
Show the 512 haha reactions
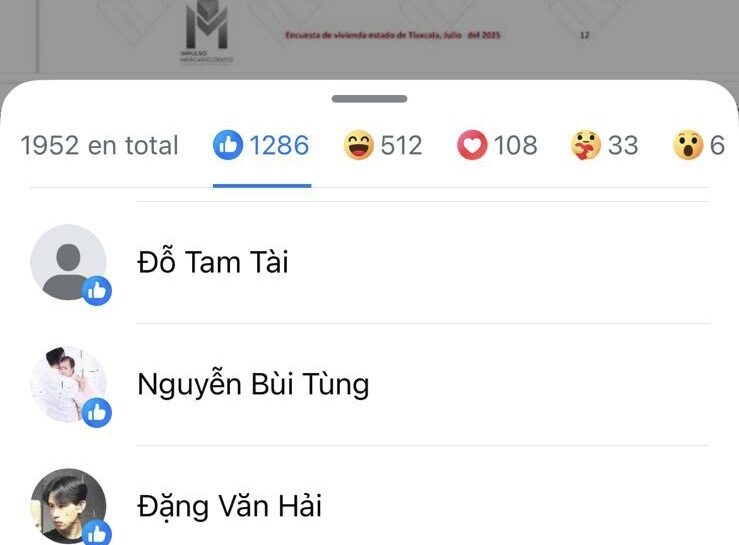[383, 146]
